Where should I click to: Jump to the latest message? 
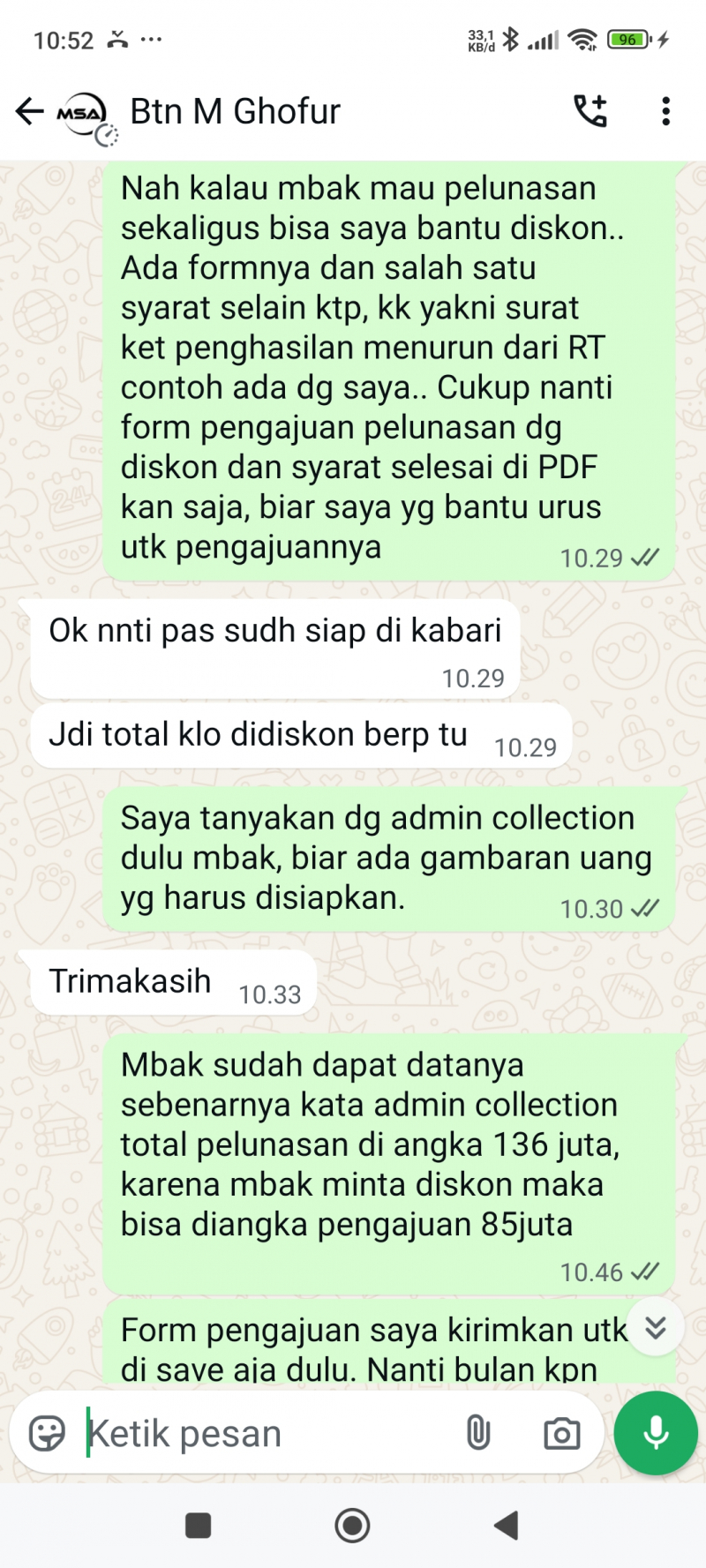[655, 1328]
